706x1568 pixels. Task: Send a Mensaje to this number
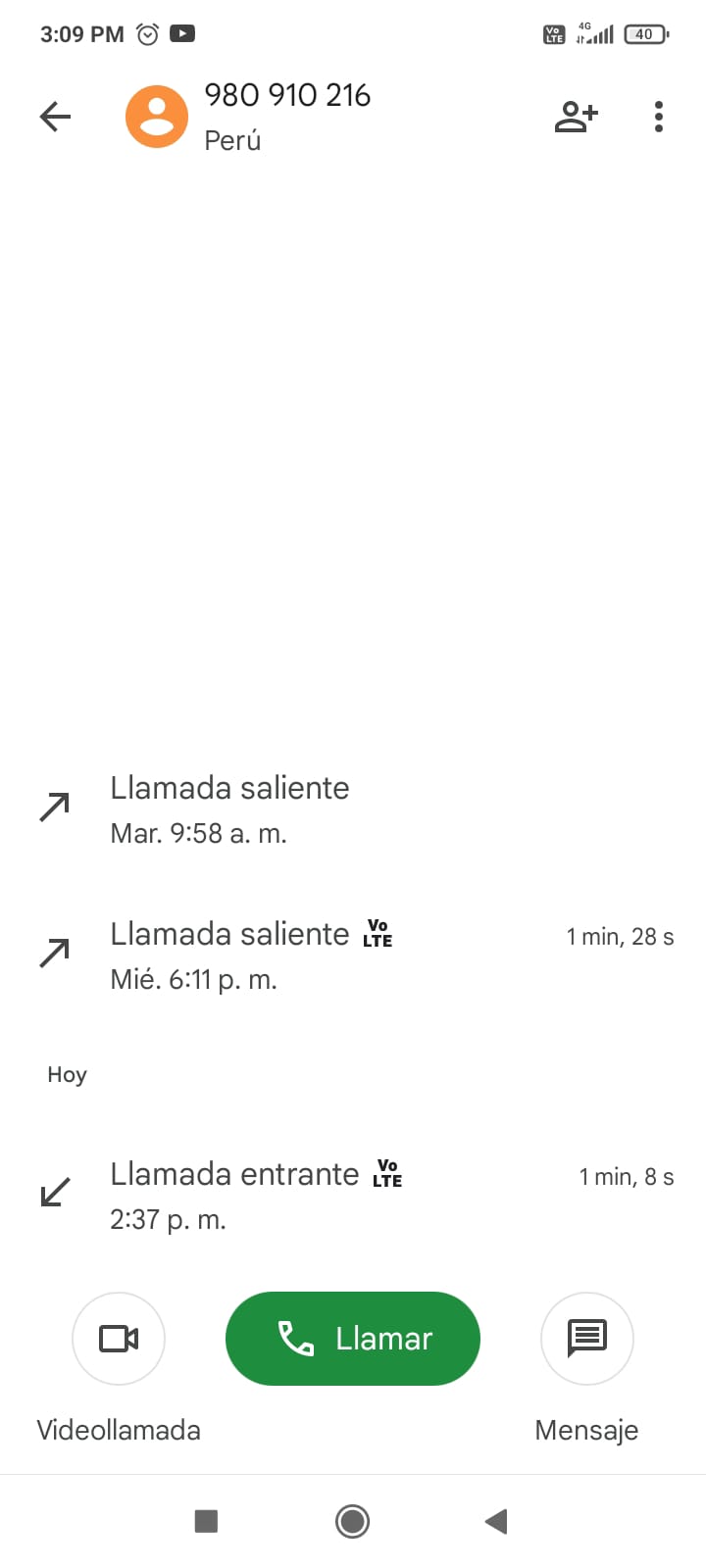587,1339
